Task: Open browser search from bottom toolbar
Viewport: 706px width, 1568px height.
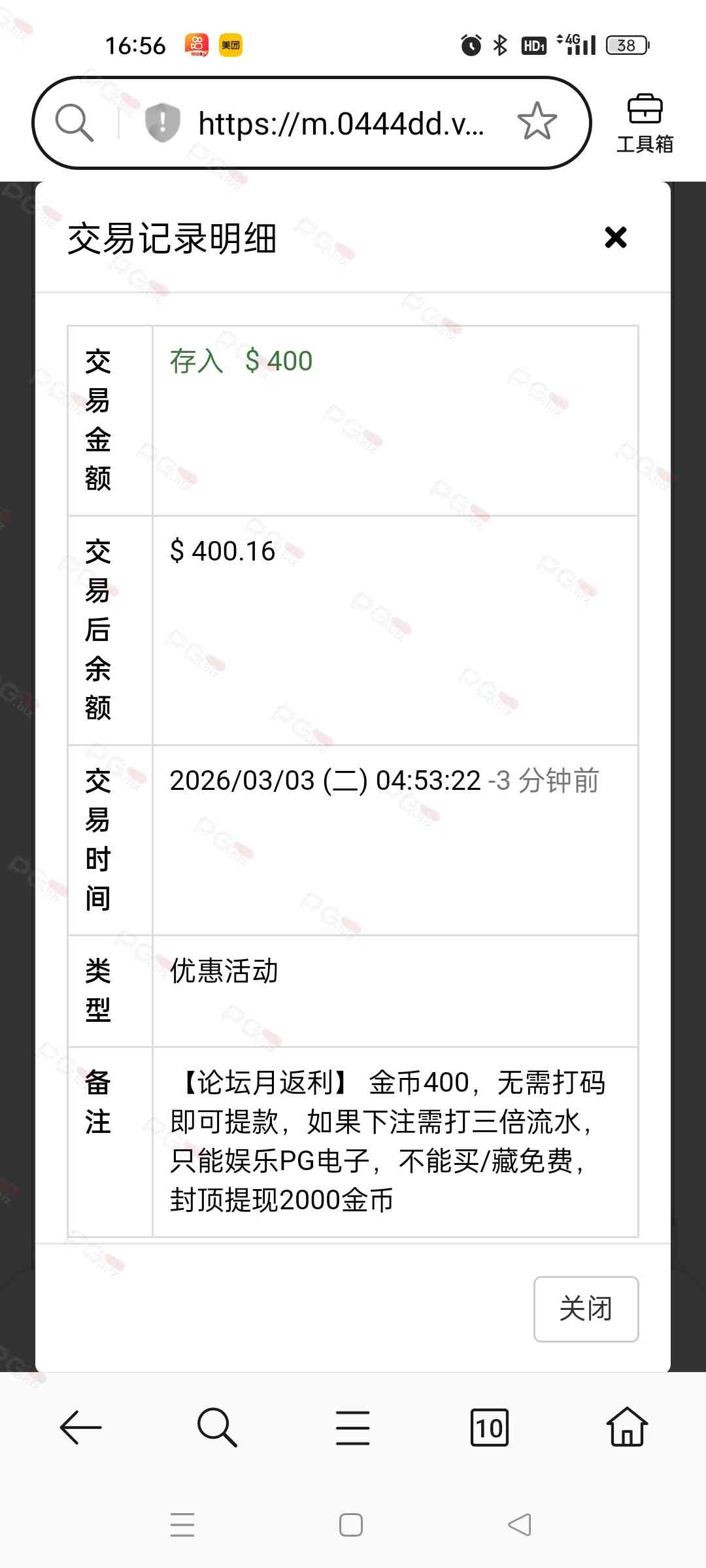Action: click(x=216, y=1427)
